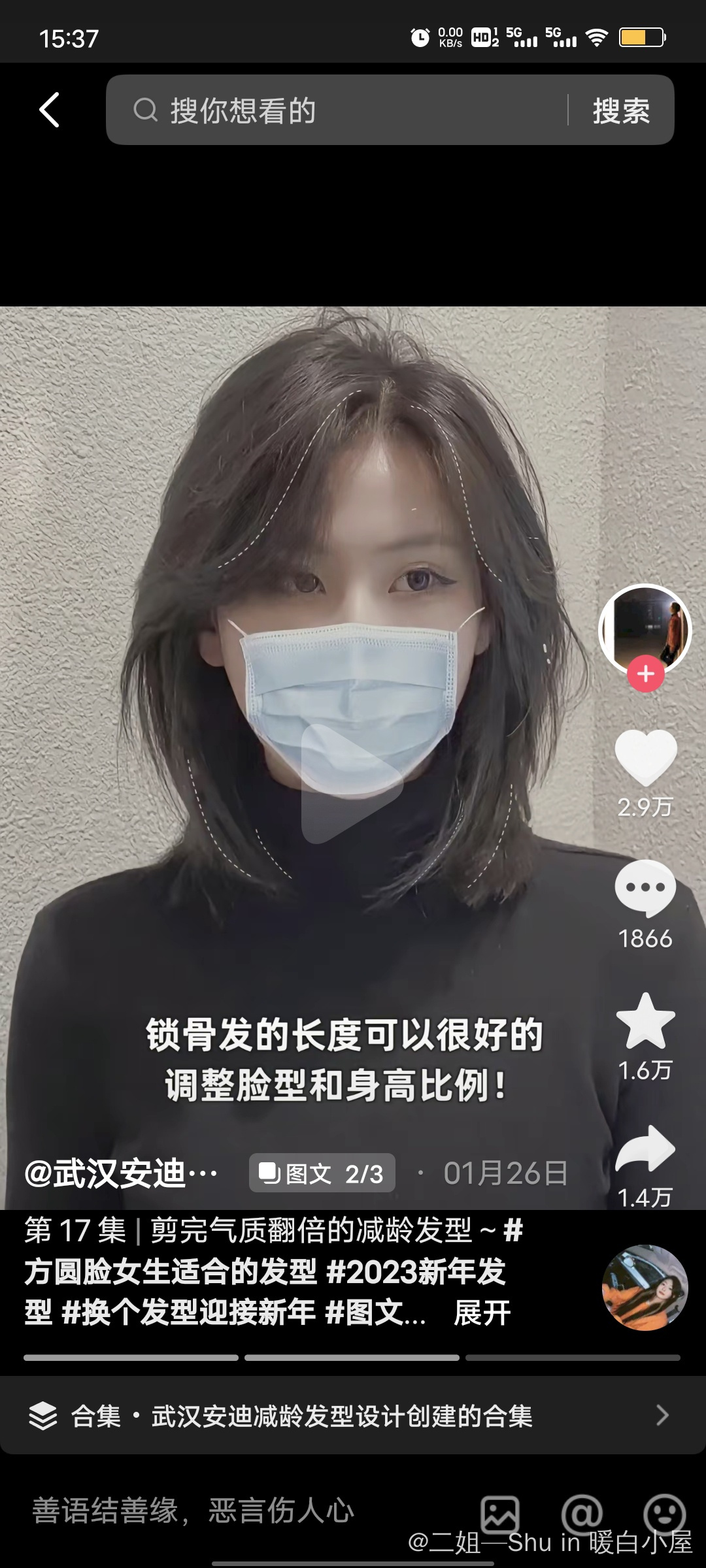Tap the 搜索 button

(621, 110)
